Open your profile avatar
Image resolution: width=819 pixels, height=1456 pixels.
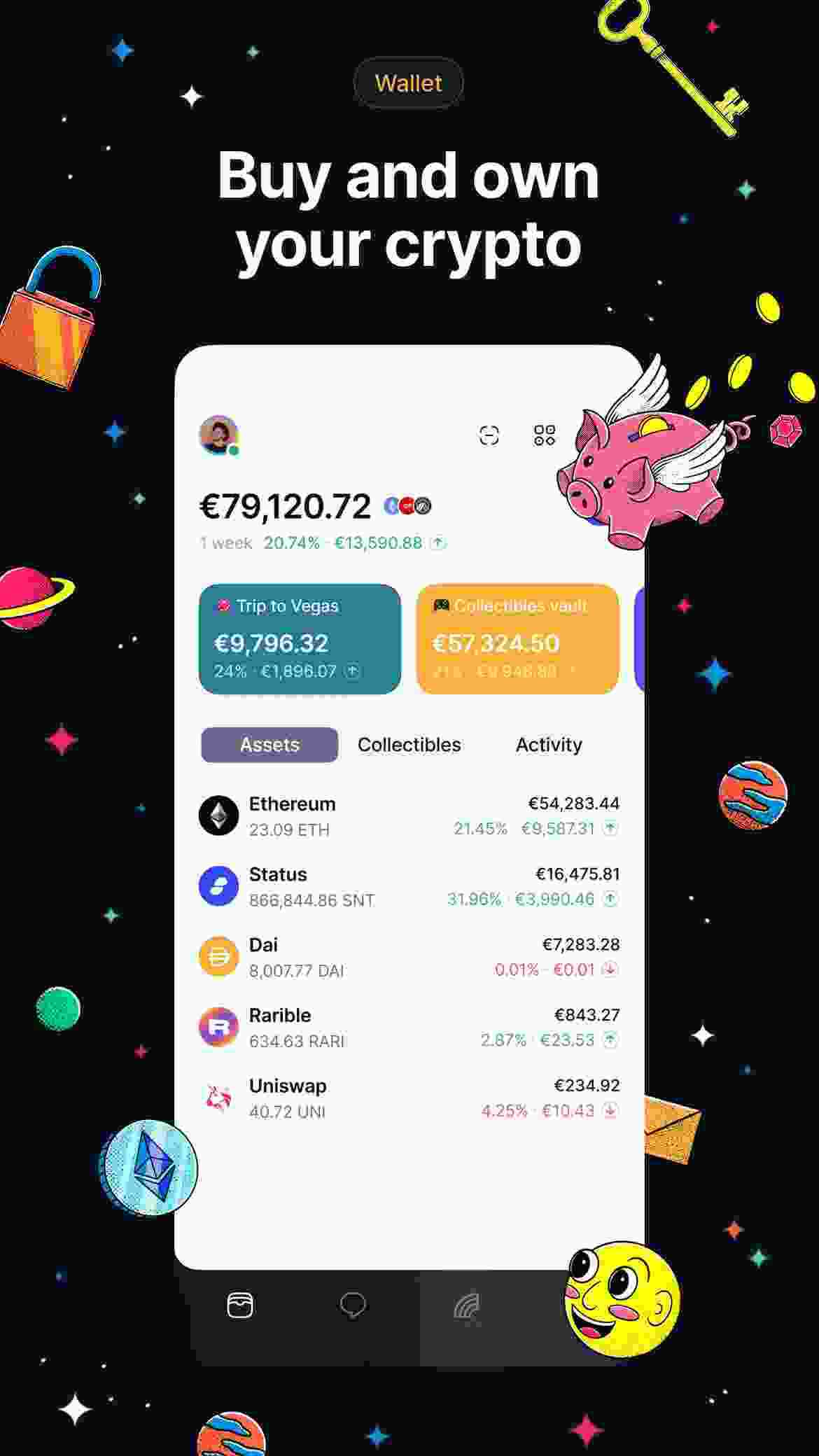click(219, 434)
